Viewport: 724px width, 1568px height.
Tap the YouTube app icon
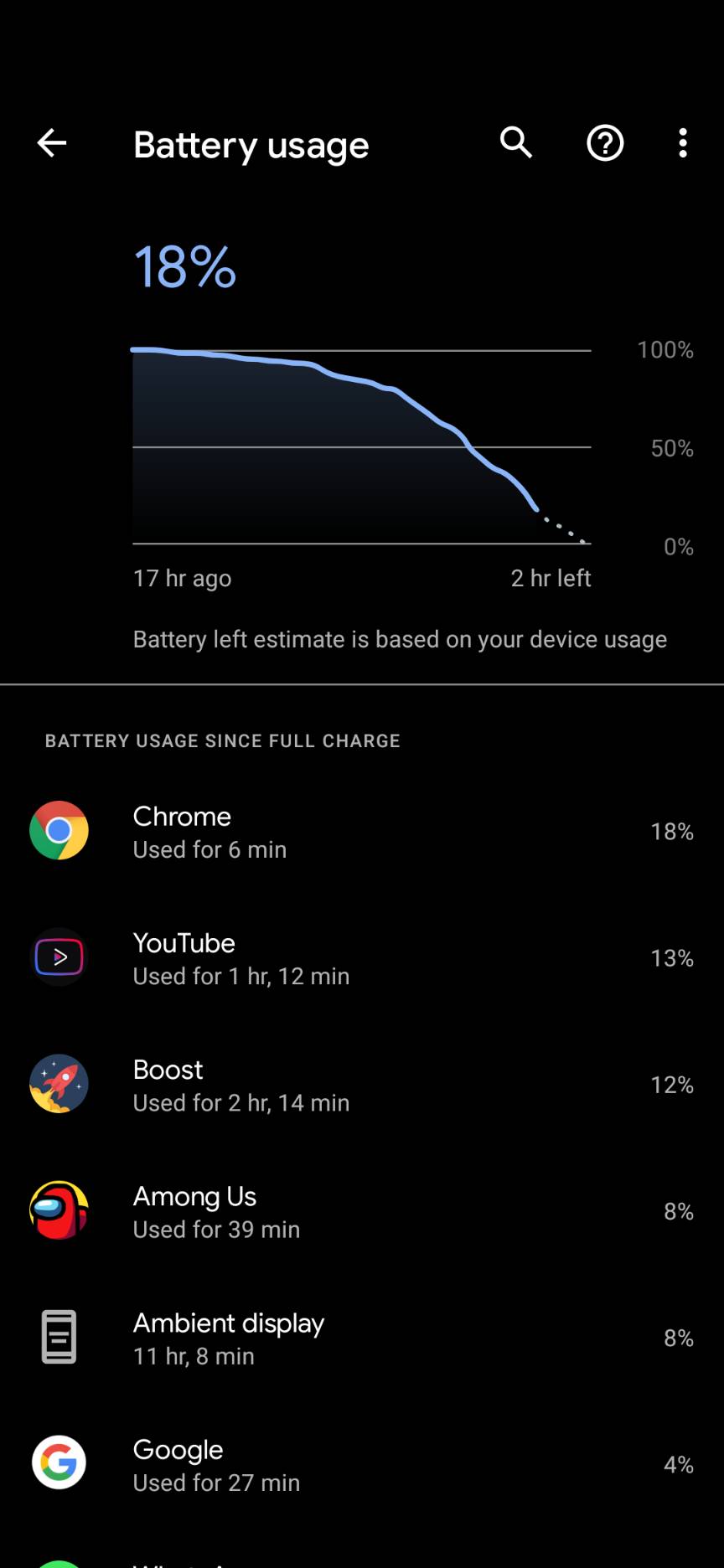coord(59,957)
